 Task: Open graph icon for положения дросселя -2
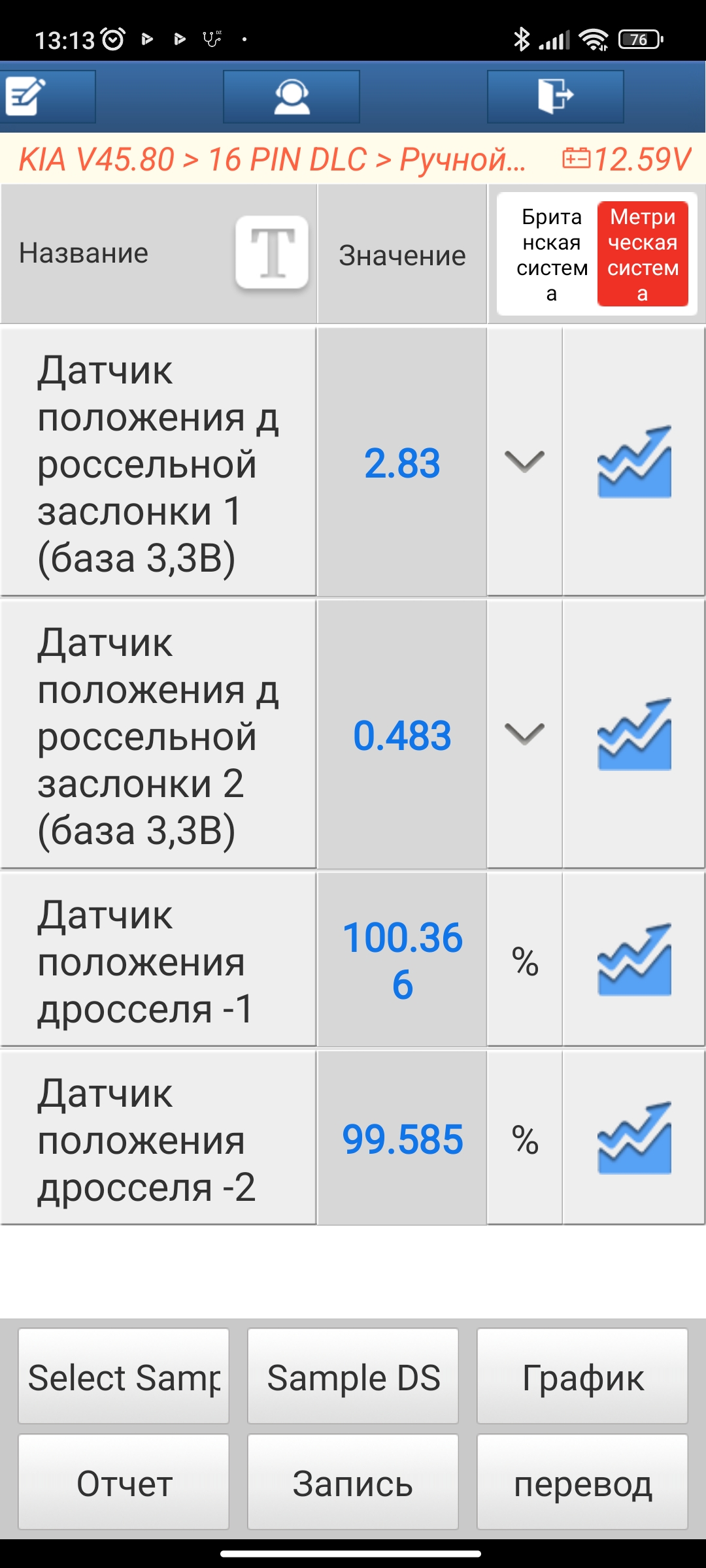pos(634,1138)
